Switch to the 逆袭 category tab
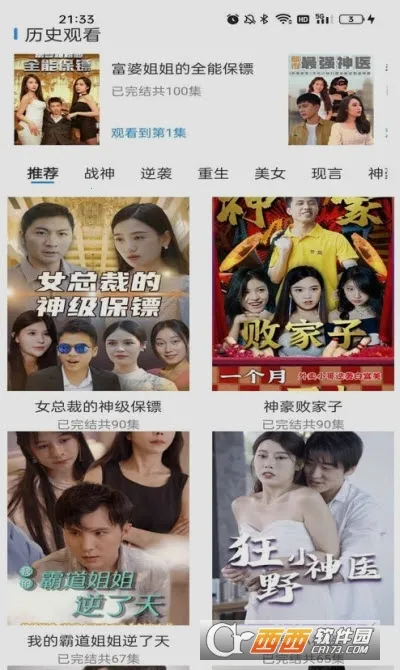Screen dimensions: 400x670 156,173
